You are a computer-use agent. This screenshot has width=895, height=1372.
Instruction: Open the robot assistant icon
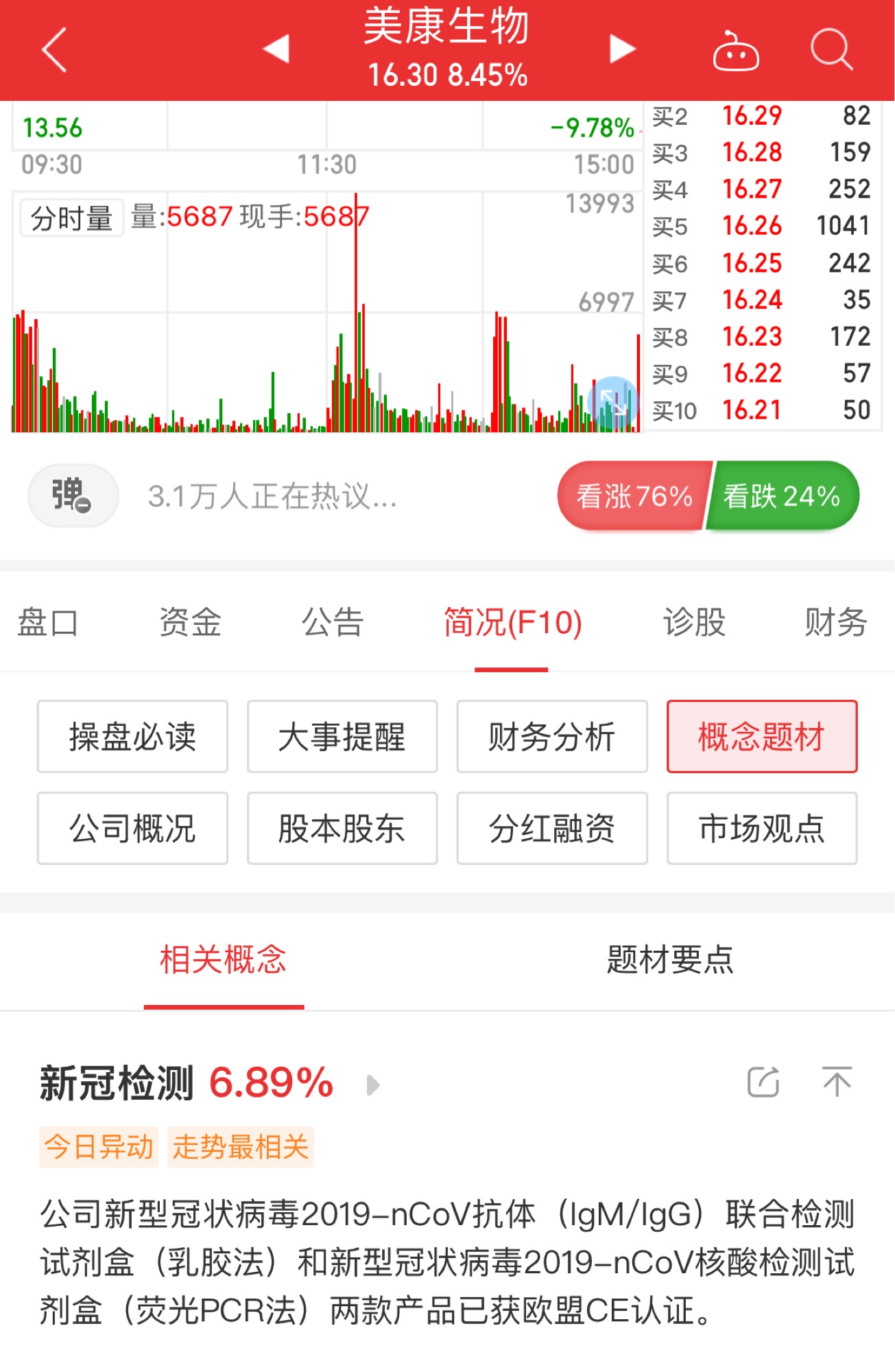pyautogui.click(x=736, y=50)
